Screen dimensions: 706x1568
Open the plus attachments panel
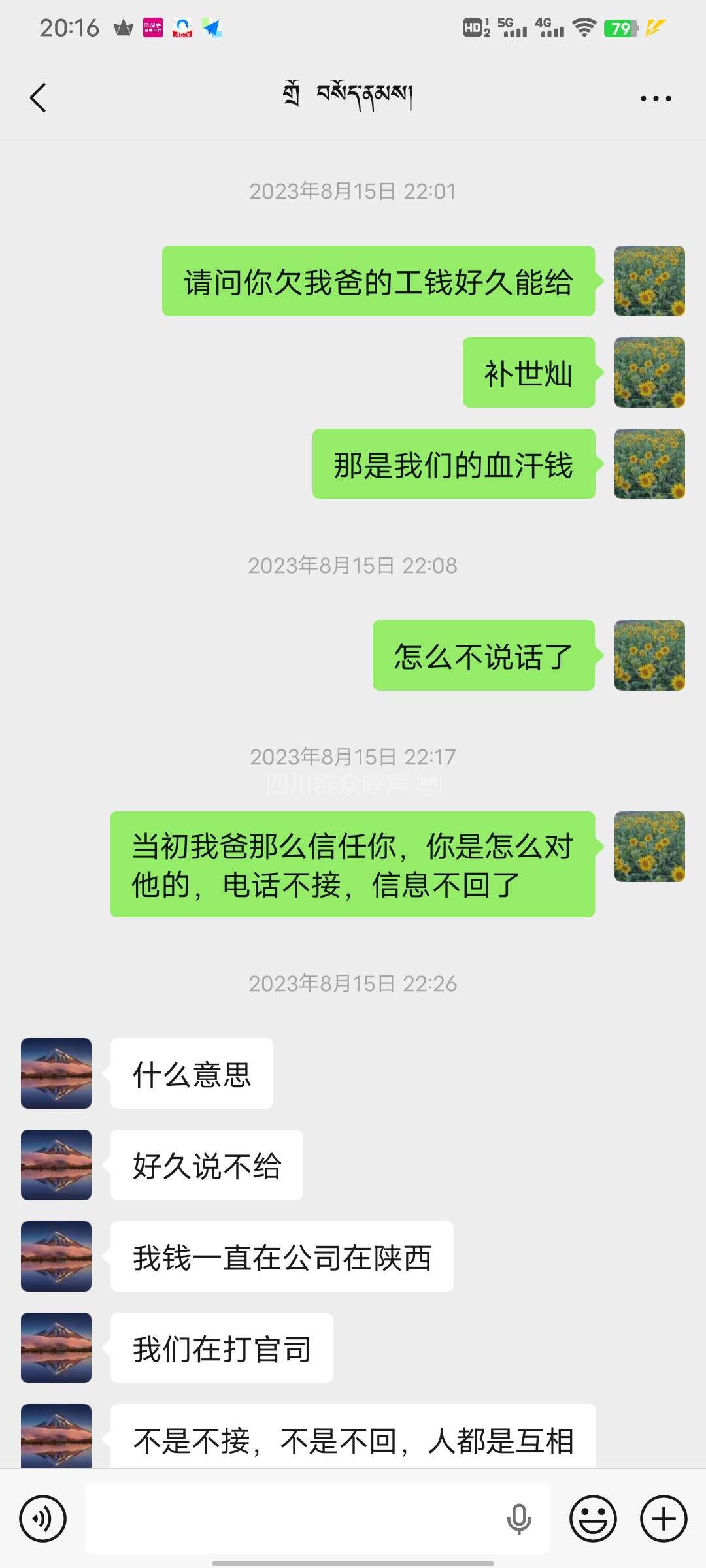(x=663, y=1518)
